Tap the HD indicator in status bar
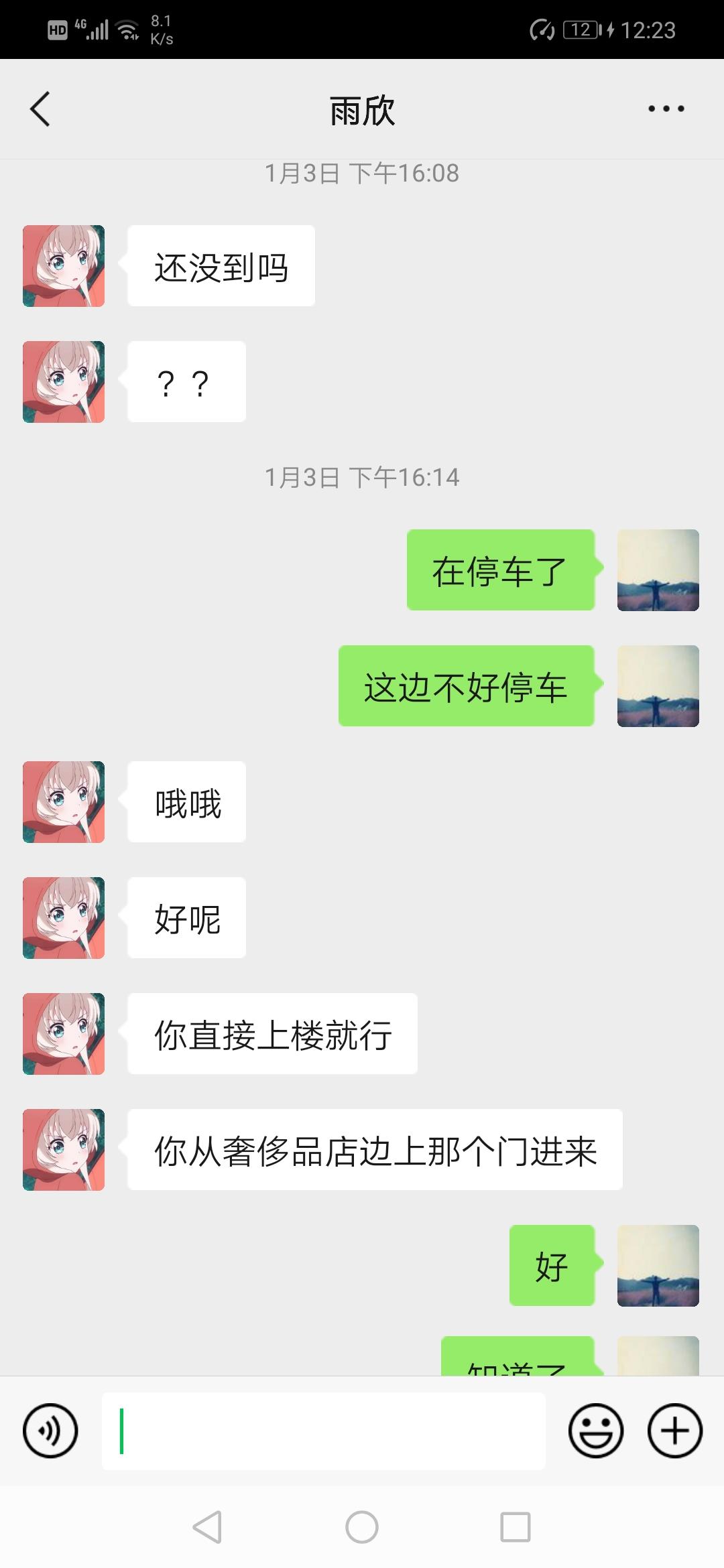Screen dimensions: 724x1568 pos(57,28)
